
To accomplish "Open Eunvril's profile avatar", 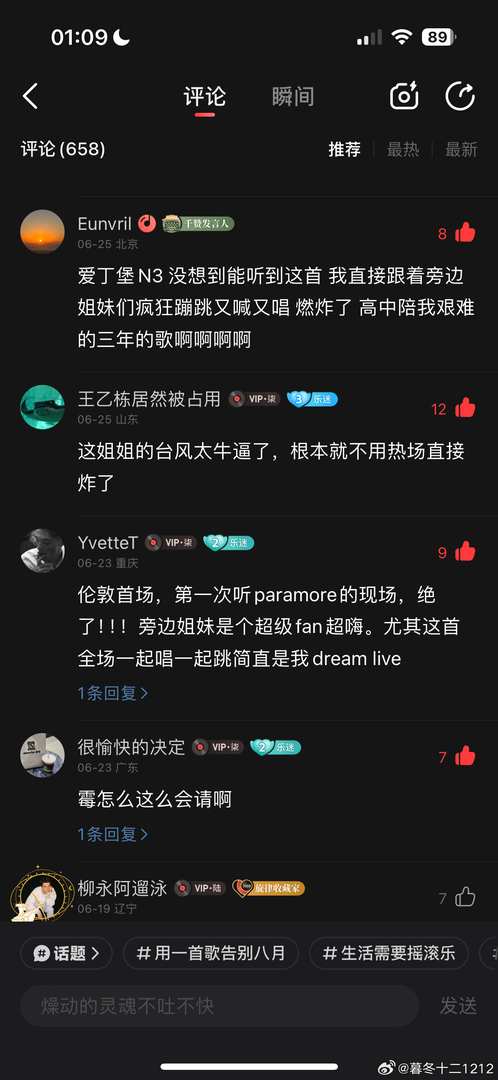I will pos(43,232).
